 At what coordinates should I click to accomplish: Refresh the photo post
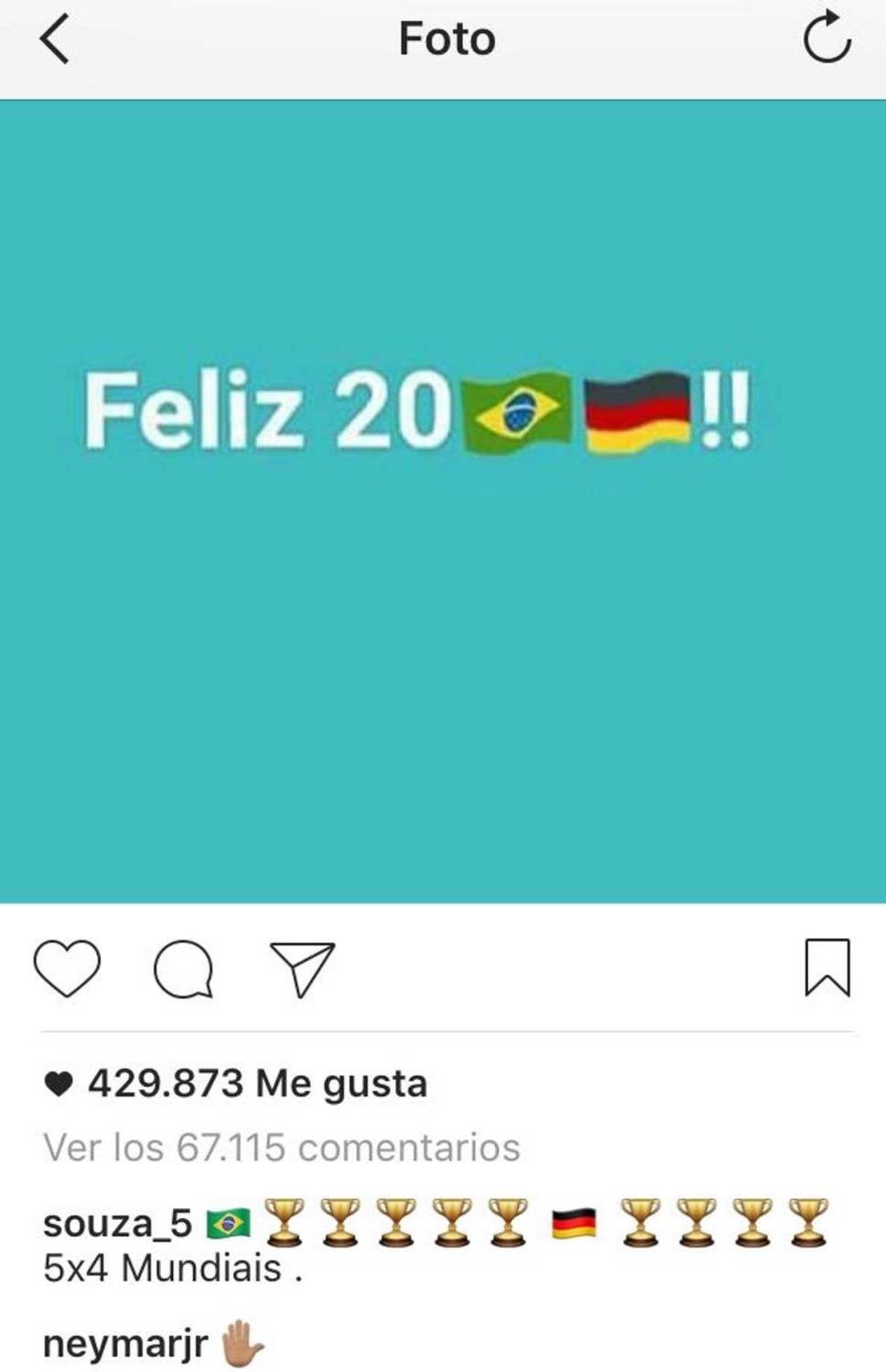827,38
